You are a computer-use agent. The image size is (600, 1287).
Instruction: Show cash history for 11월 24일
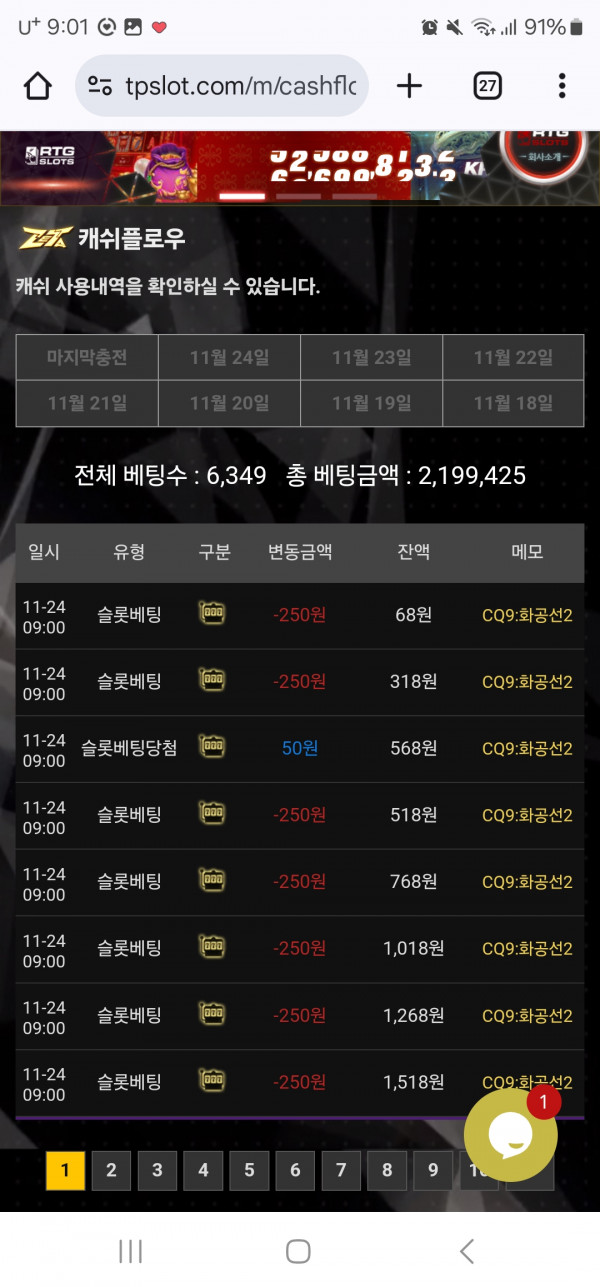tap(229, 357)
